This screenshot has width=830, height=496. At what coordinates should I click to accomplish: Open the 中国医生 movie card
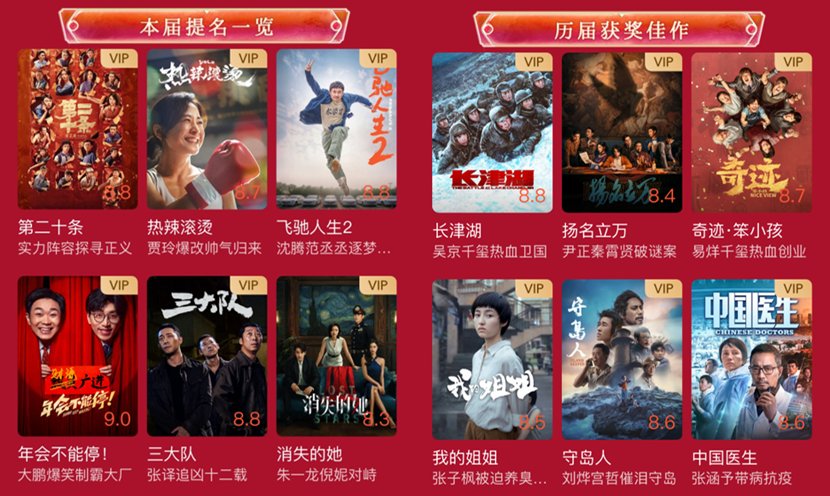click(x=751, y=359)
